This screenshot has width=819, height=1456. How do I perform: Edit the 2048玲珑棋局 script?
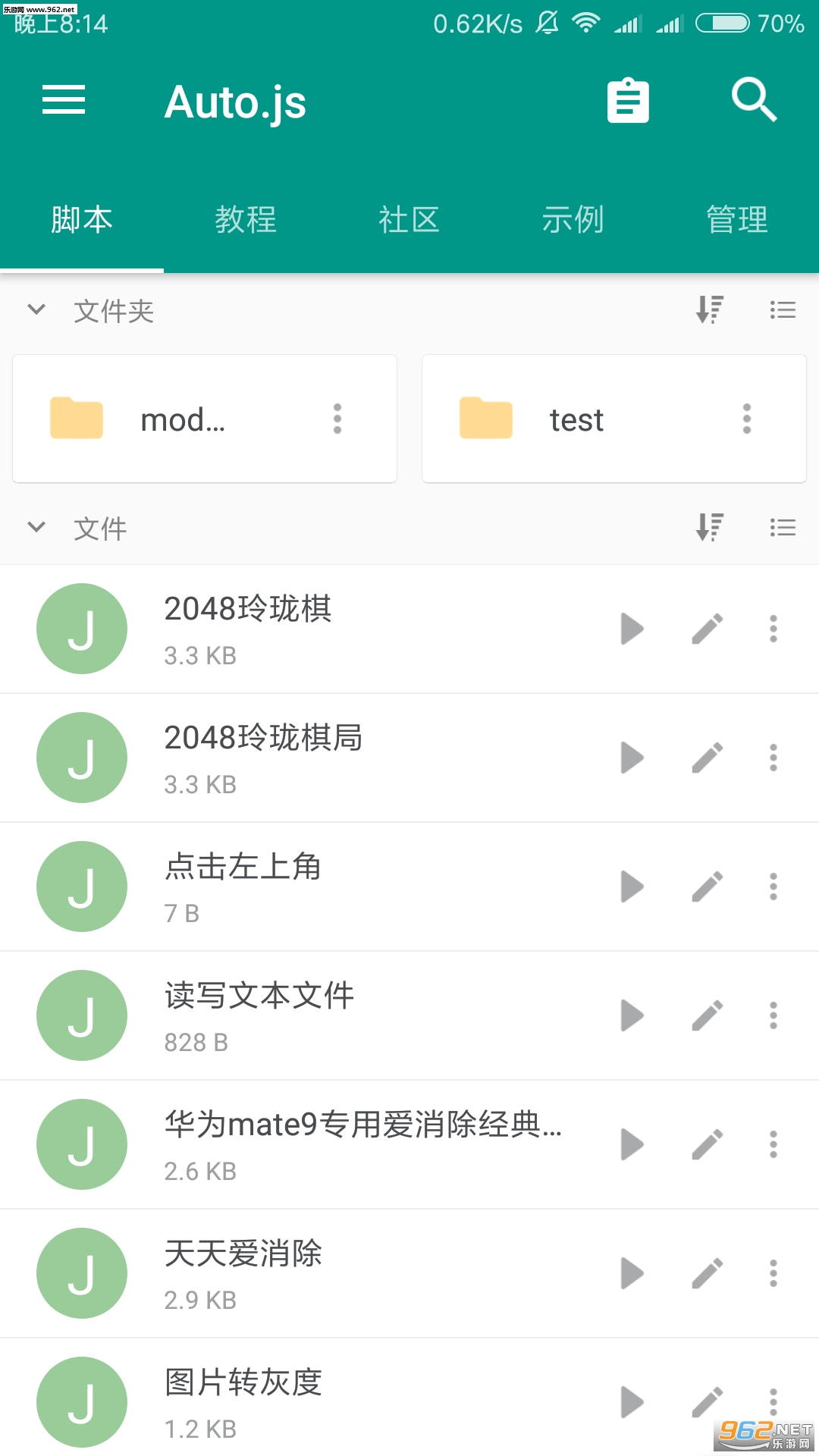708,758
